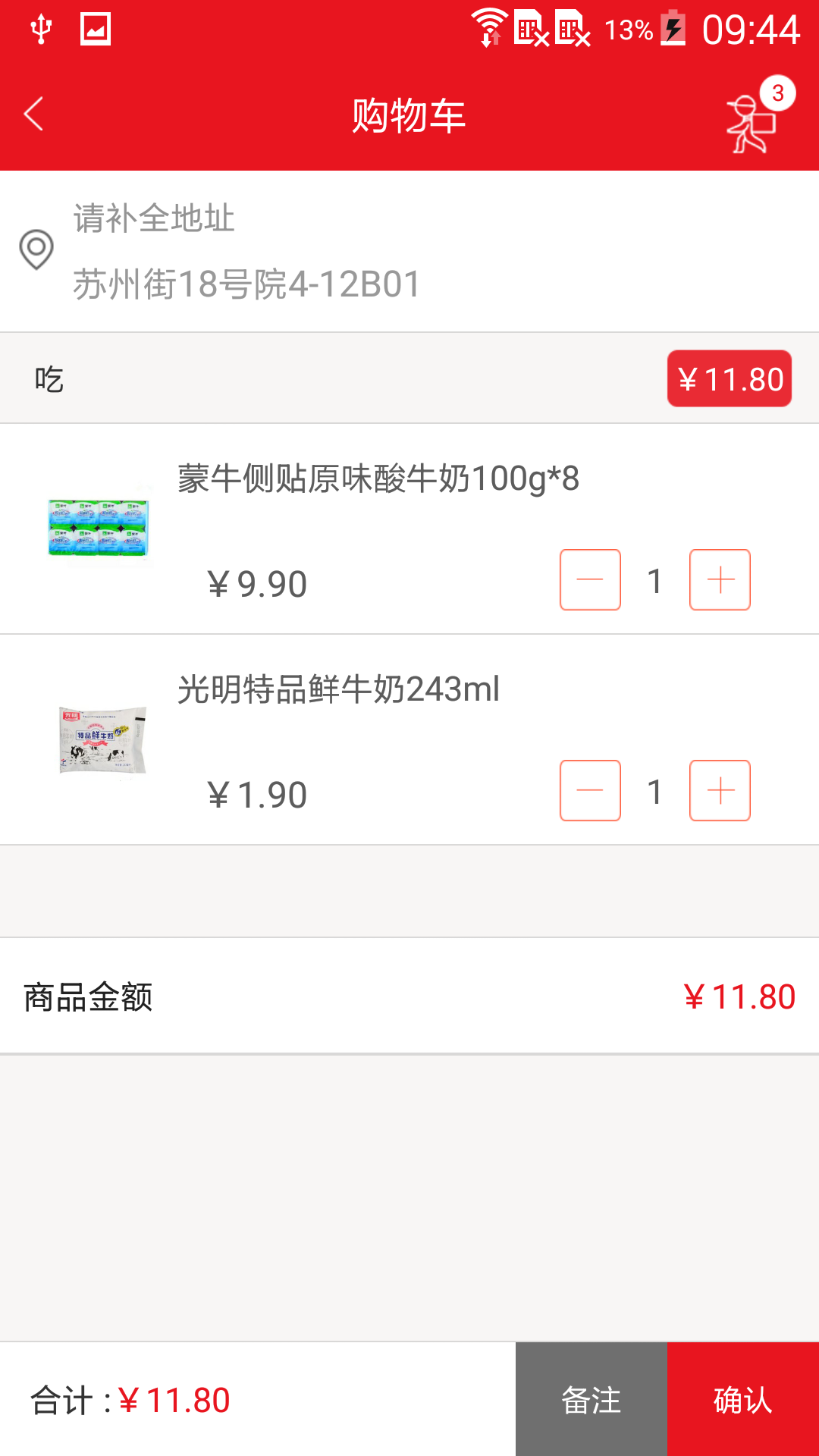
Task: Decrease quantity of 光明特品鲜牛奶243ml
Action: click(x=590, y=791)
